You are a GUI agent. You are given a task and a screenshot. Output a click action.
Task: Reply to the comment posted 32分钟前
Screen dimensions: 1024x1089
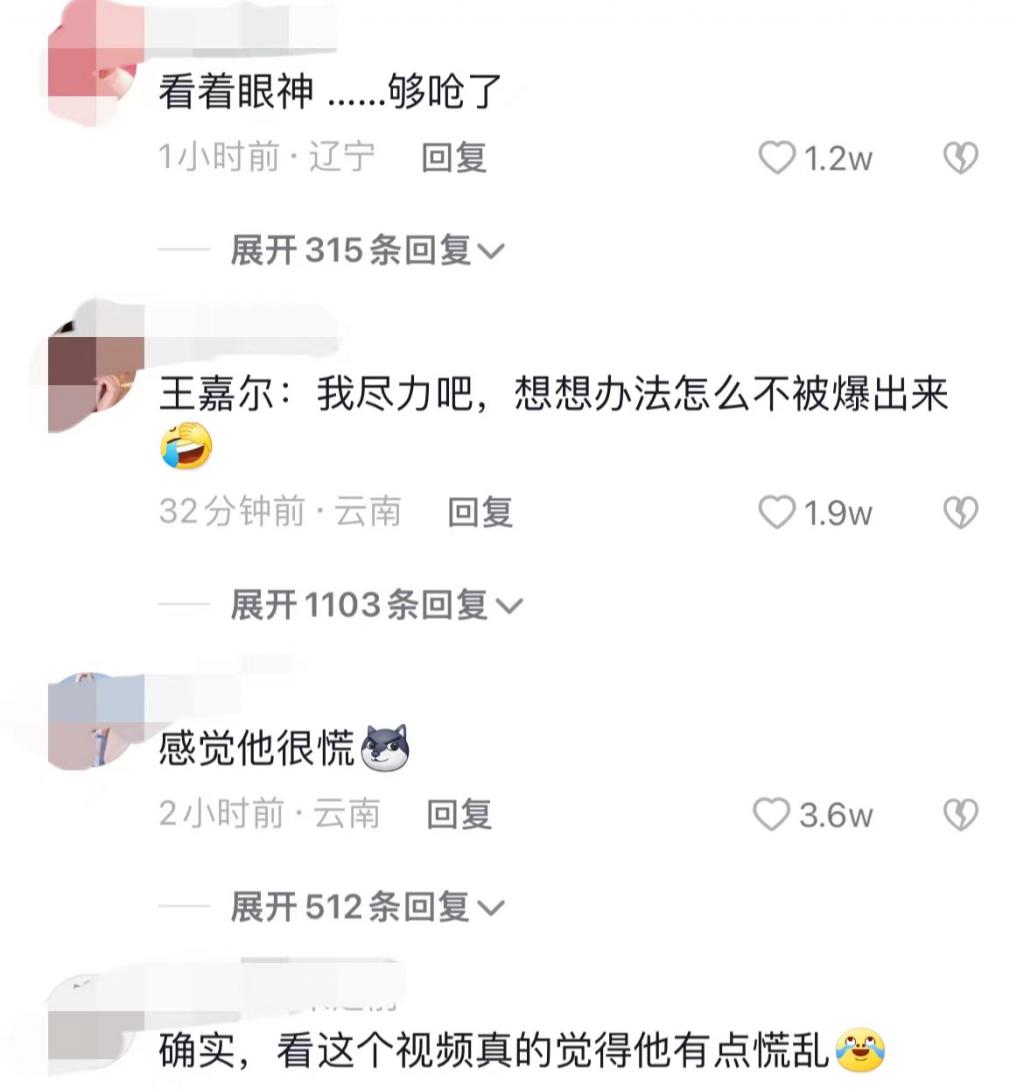(x=480, y=513)
